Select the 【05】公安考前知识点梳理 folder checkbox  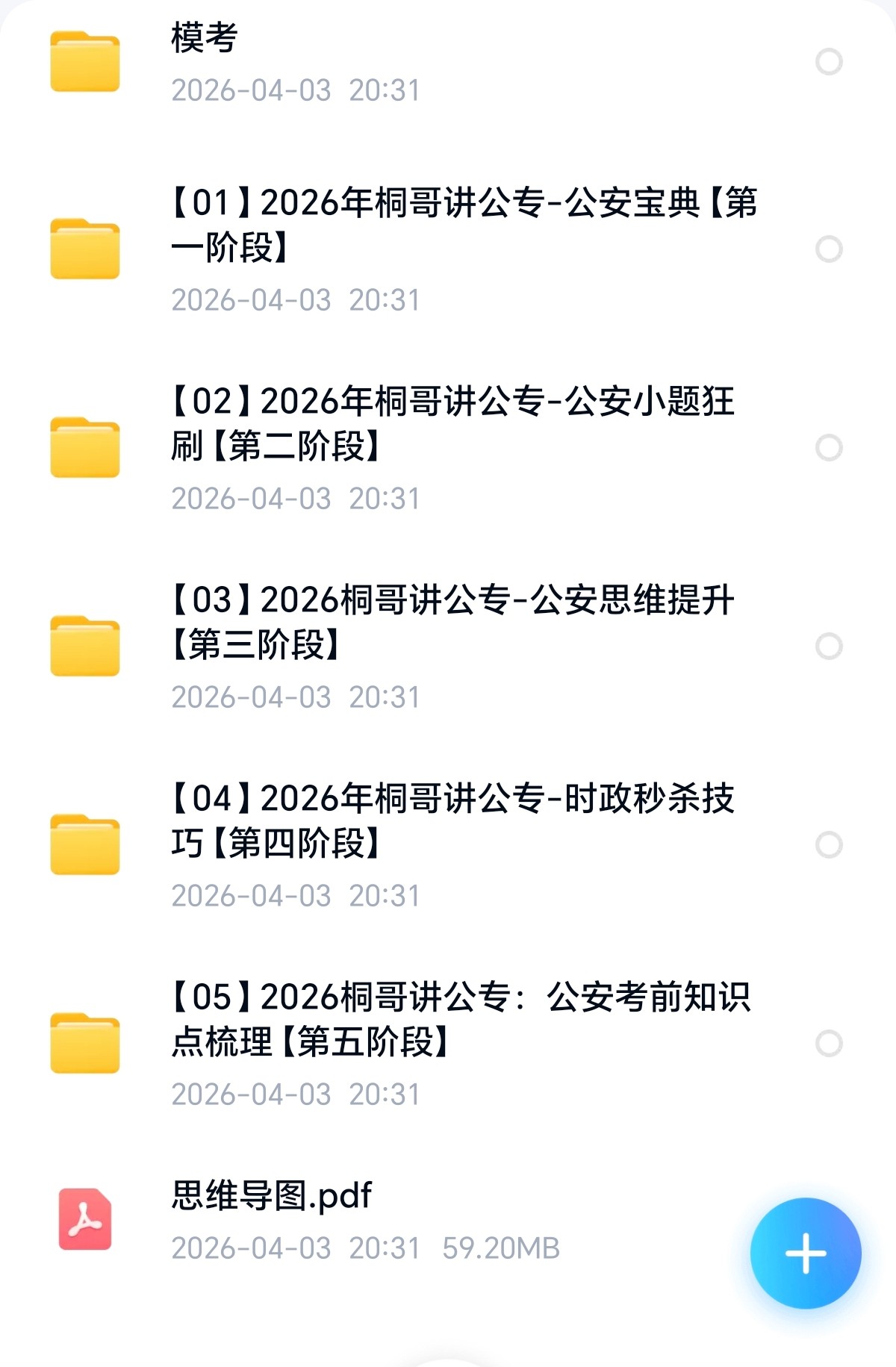[x=829, y=1044]
